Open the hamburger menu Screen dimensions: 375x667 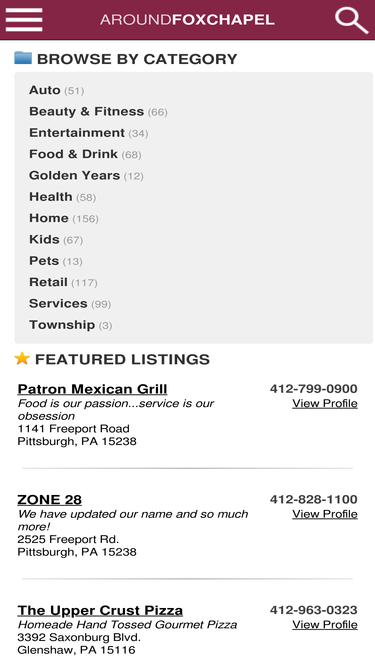coord(24,20)
